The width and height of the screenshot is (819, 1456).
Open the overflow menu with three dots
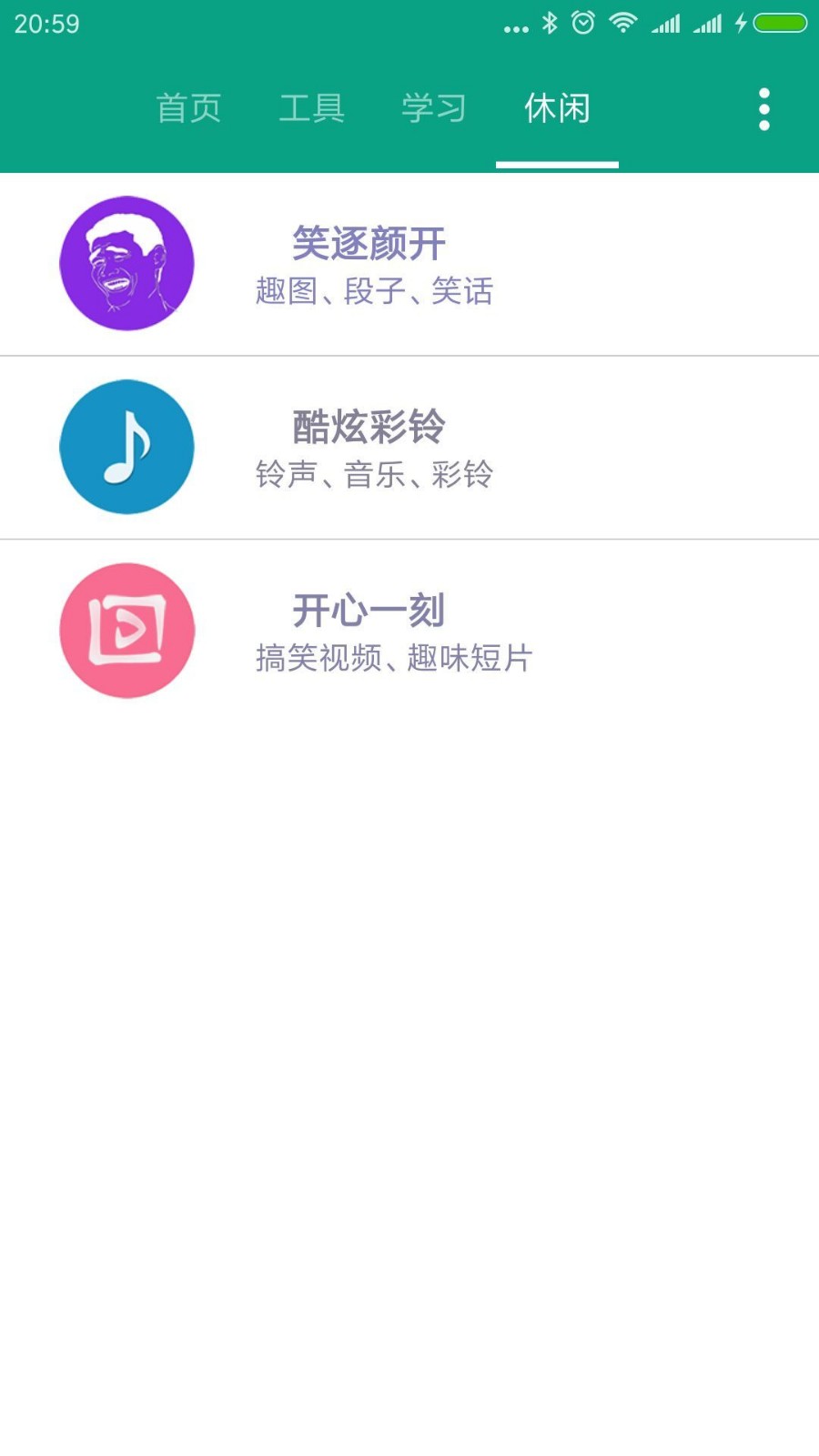pos(763,108)
